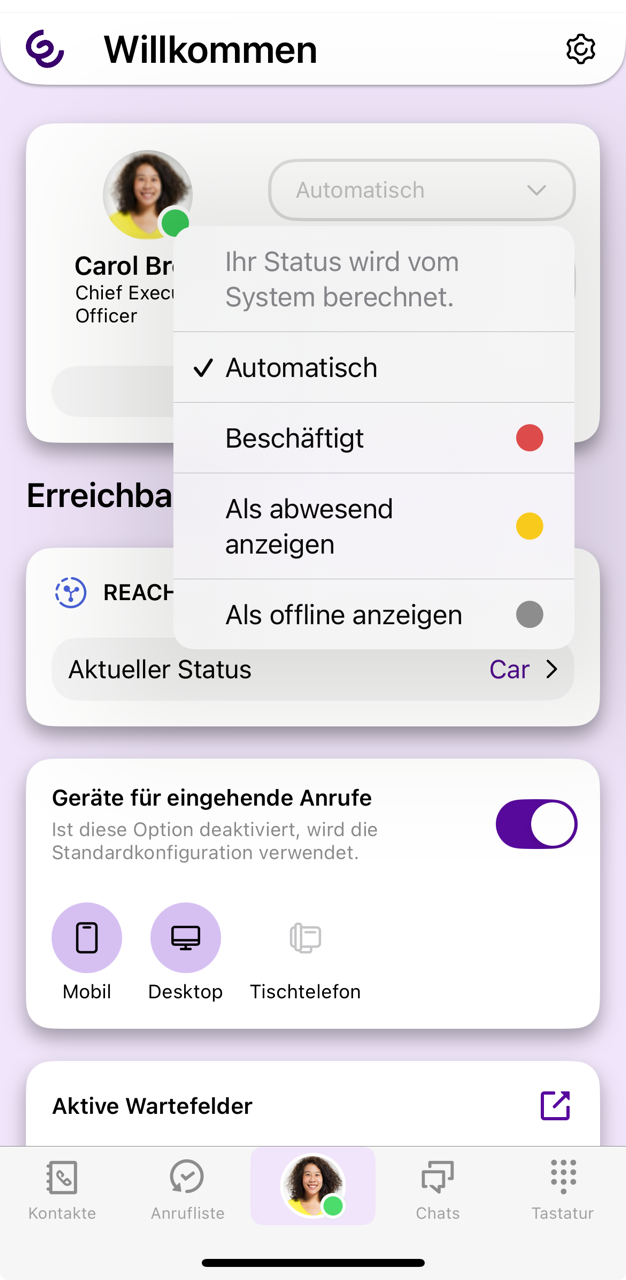
Task: Enable Tischtelefon device
Action: pyautogui.click(x=305, y=938)
